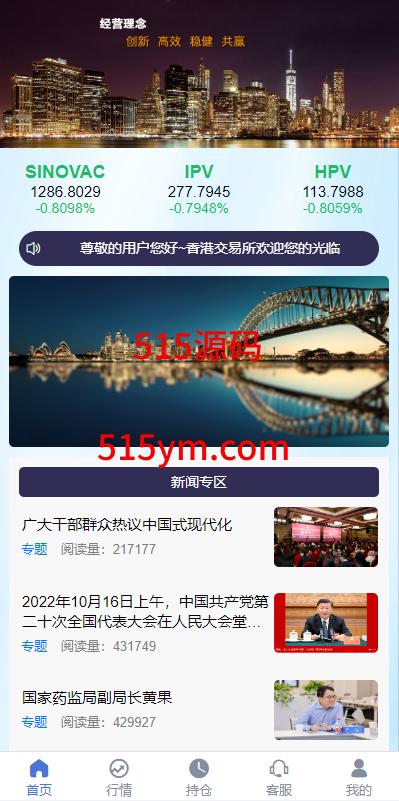View the IPV quote details
This screenshot has width=399, height=801.
tap(199, 189)
